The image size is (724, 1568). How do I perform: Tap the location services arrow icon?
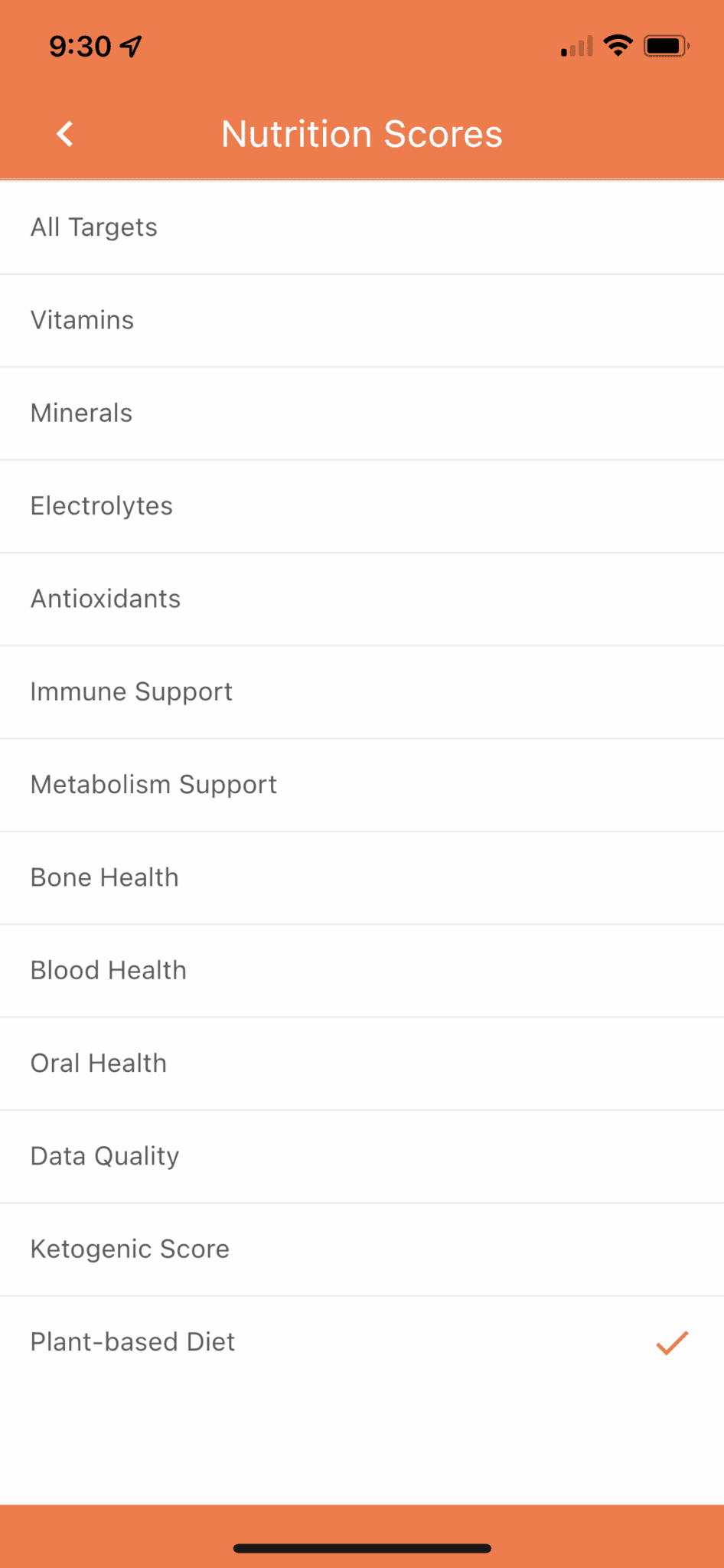pos(129,44)
